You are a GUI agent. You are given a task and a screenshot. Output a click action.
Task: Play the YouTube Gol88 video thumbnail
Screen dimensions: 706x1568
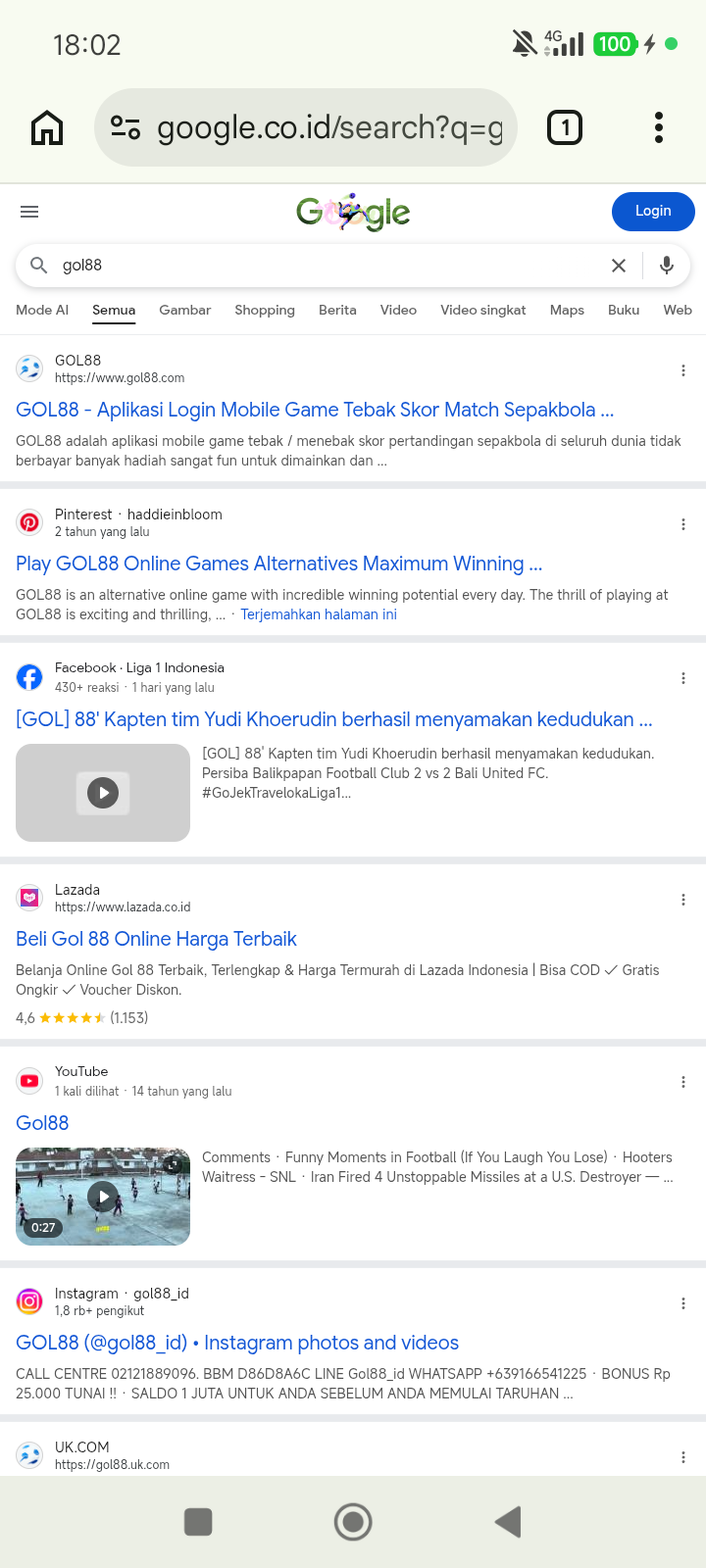(103, 1197)
